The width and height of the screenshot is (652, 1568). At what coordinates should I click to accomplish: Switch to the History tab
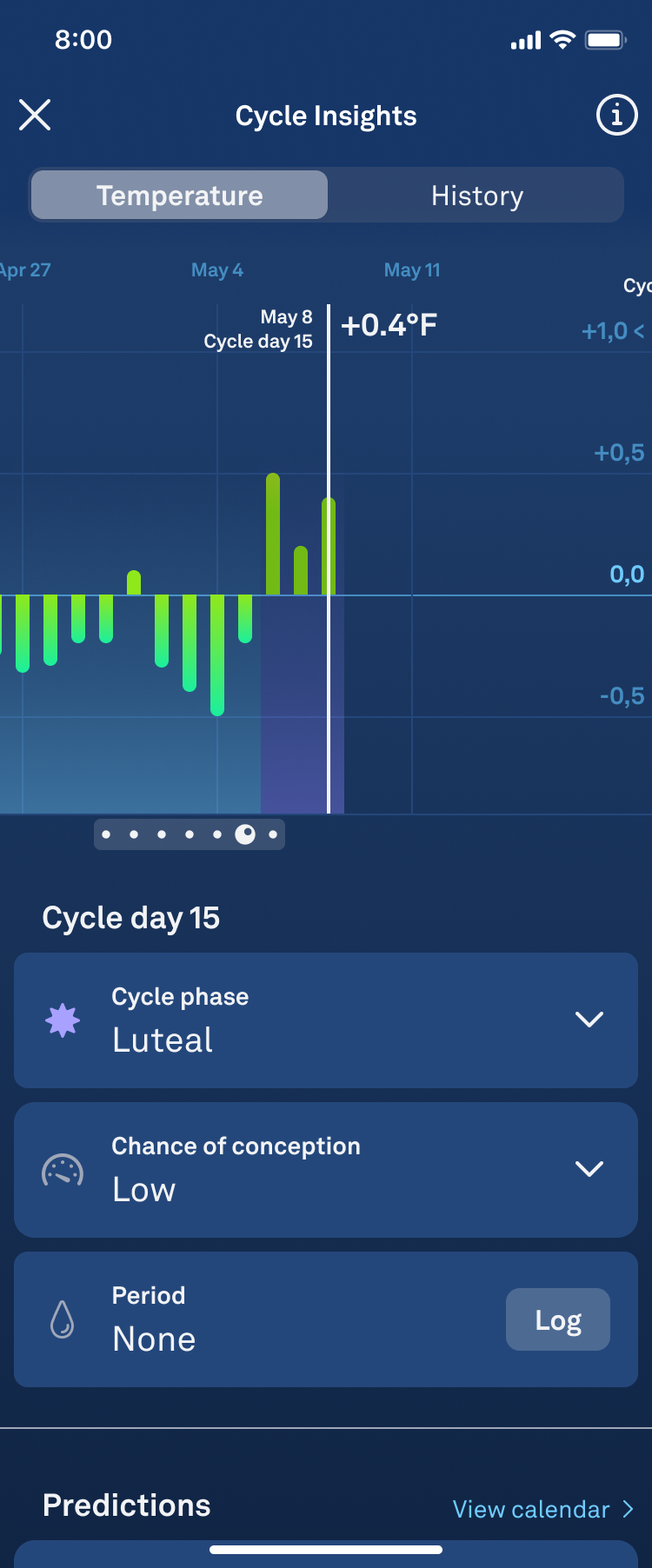coord(477,196)
